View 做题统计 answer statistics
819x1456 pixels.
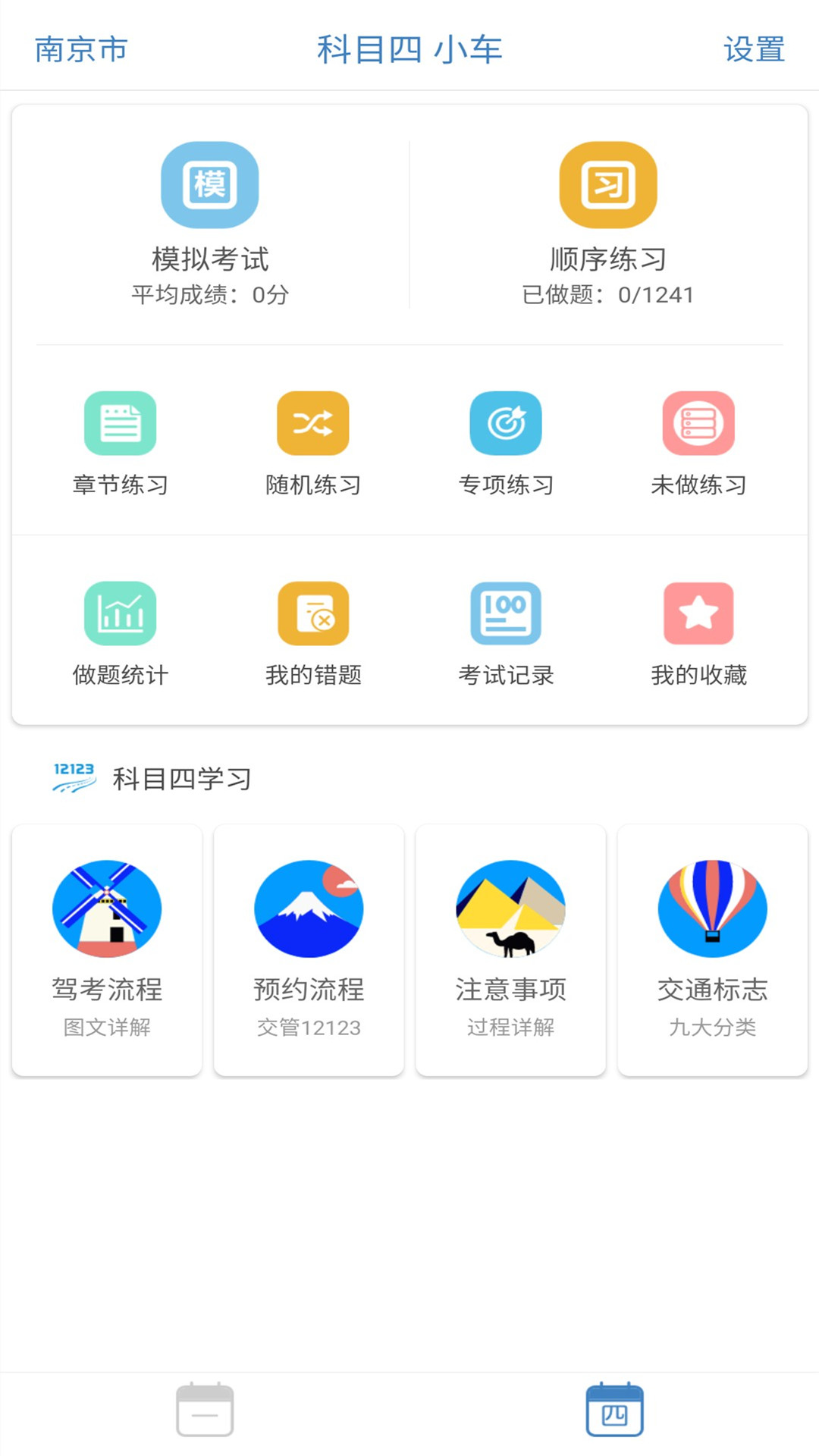(119, 614)
